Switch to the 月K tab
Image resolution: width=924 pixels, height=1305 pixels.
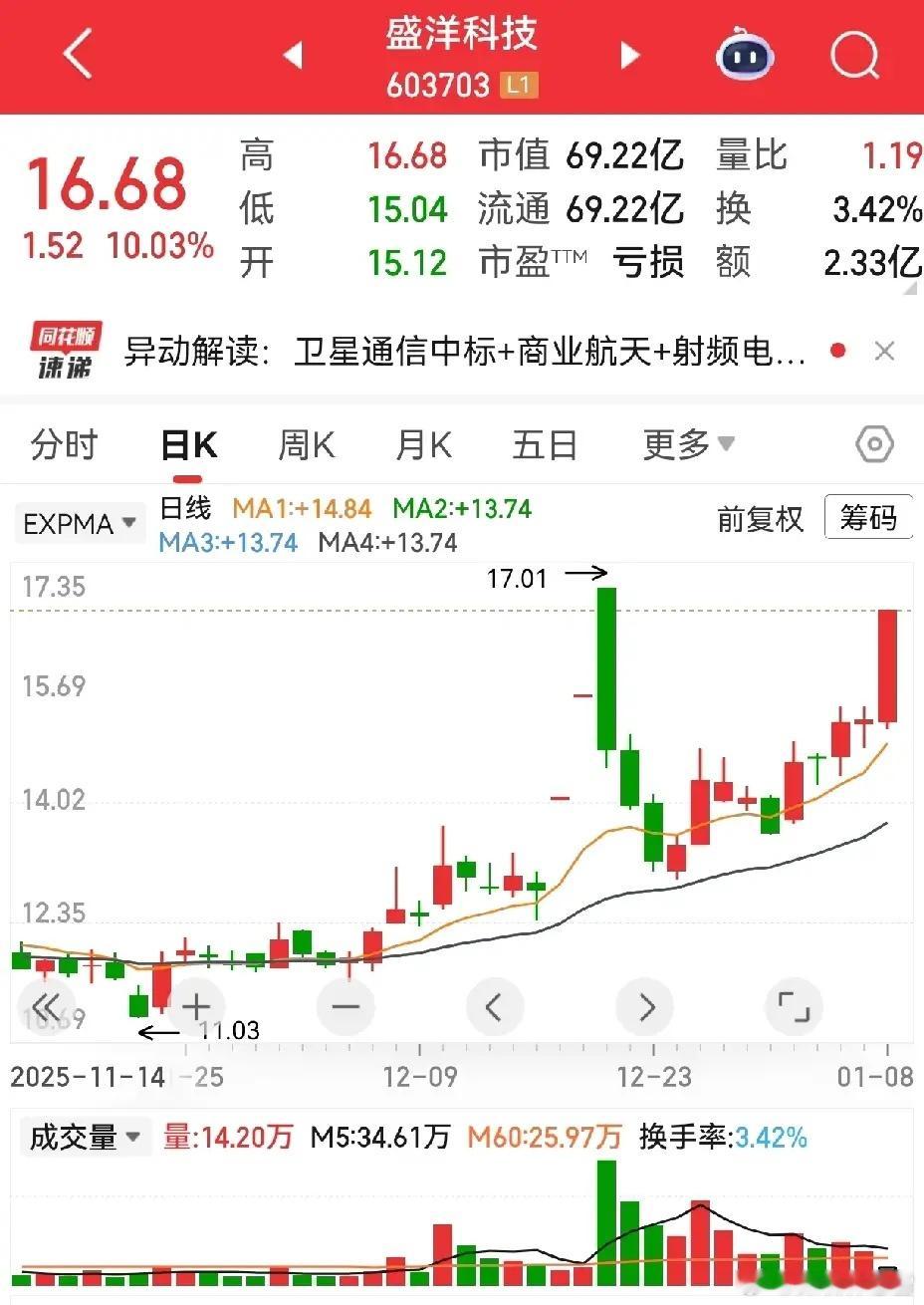(x=423, y=445)
